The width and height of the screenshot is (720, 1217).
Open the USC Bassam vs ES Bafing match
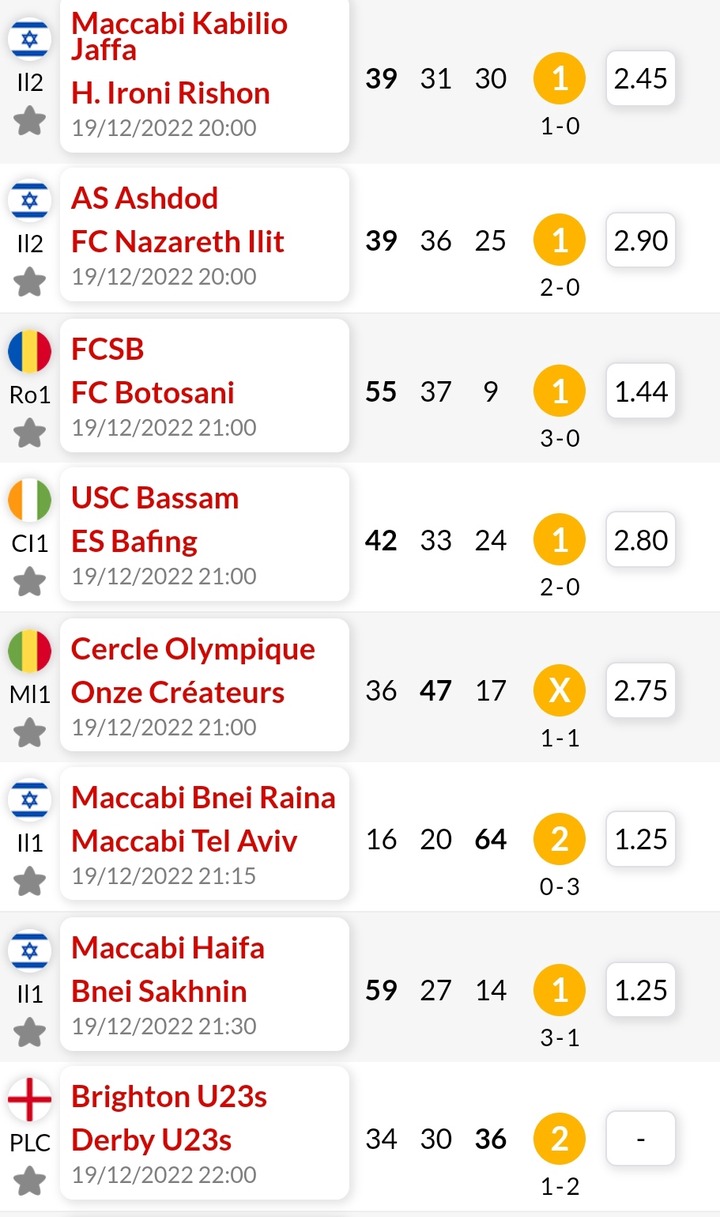[x=204, y=535]
